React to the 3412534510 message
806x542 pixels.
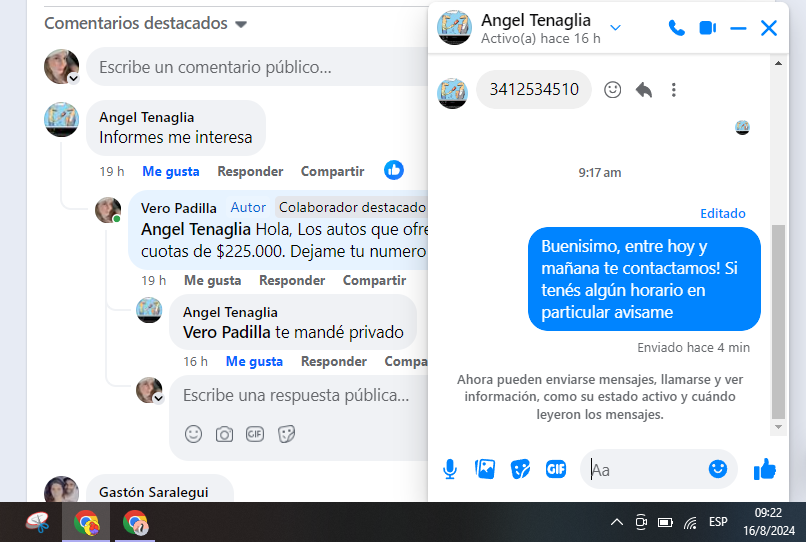[x=613, y=90]
